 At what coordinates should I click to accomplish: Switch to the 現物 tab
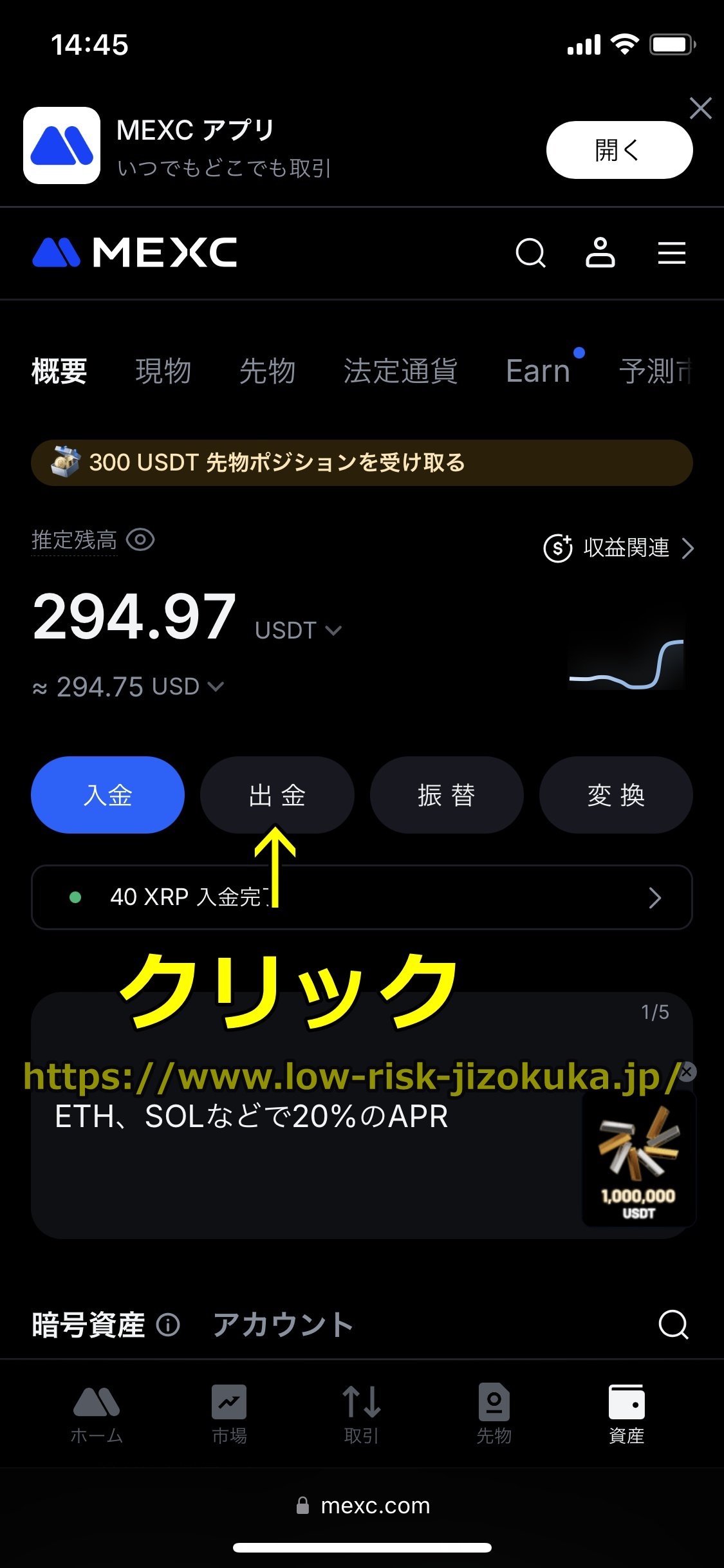click(163, 371)
